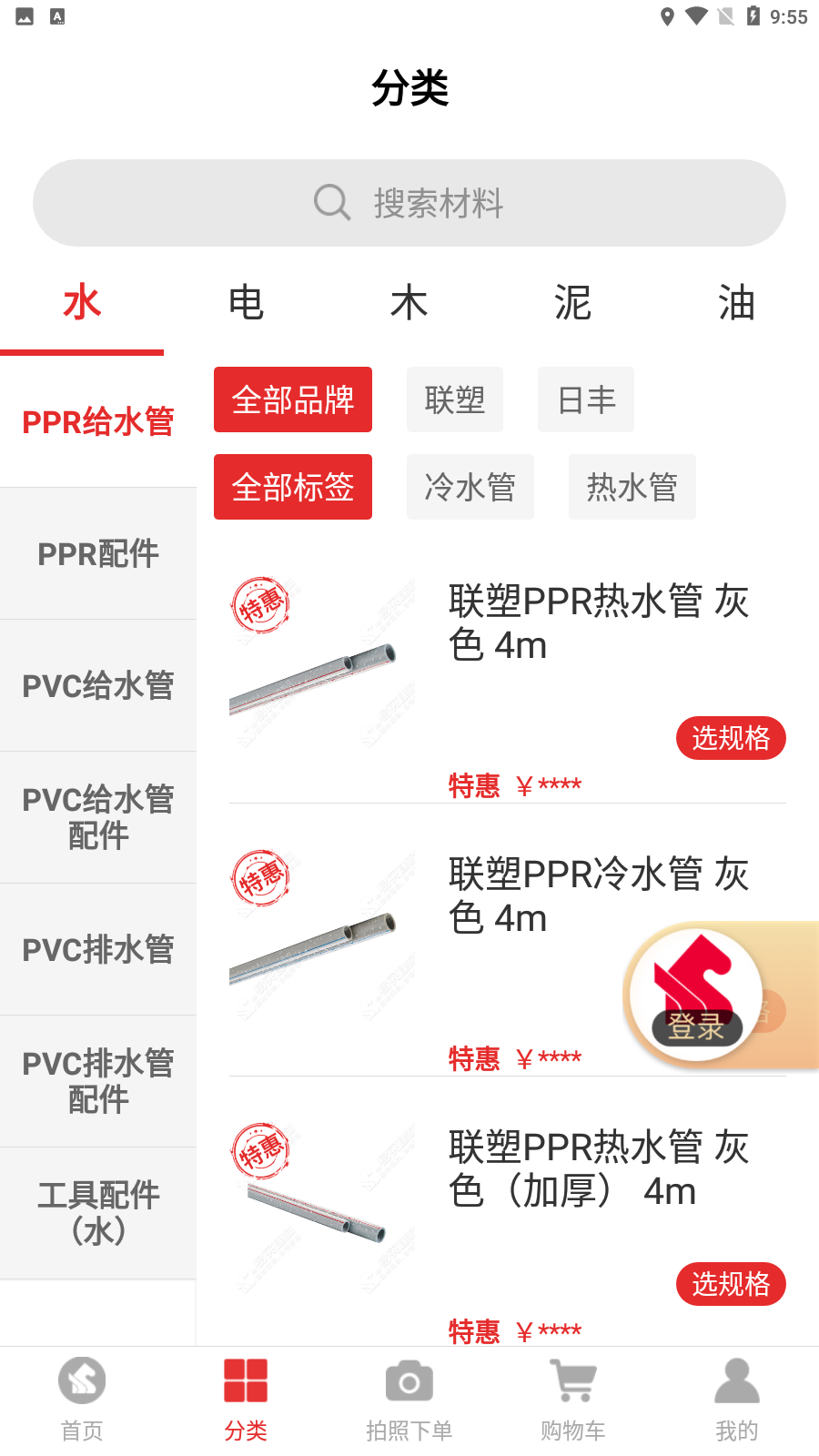Toggle the 热水管 filter tag

coord(632,487)
